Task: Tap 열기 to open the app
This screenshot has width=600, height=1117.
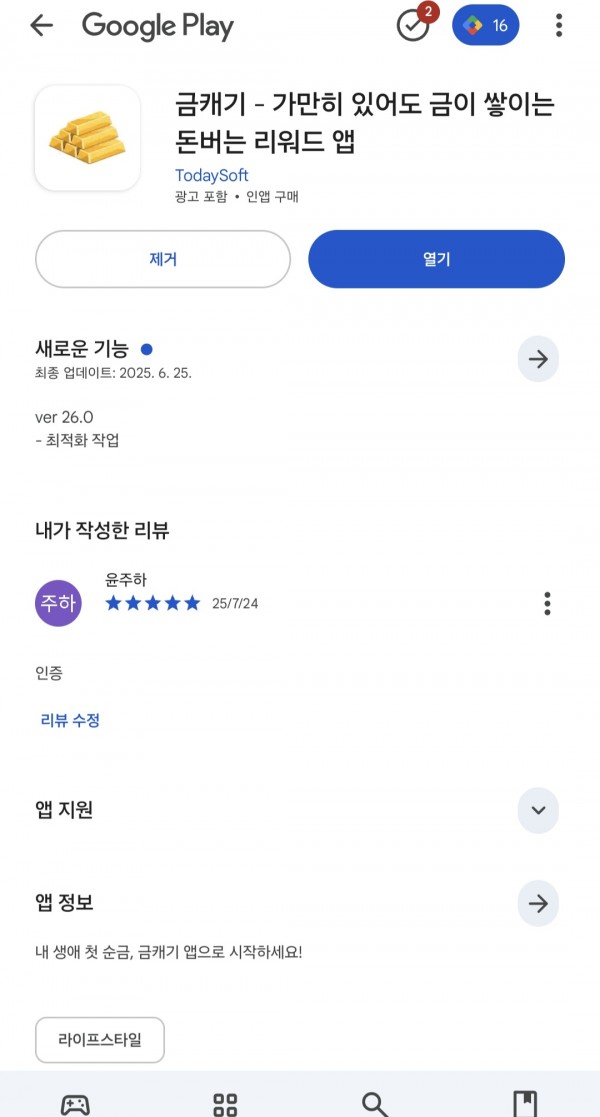Action: pos(436,259)
